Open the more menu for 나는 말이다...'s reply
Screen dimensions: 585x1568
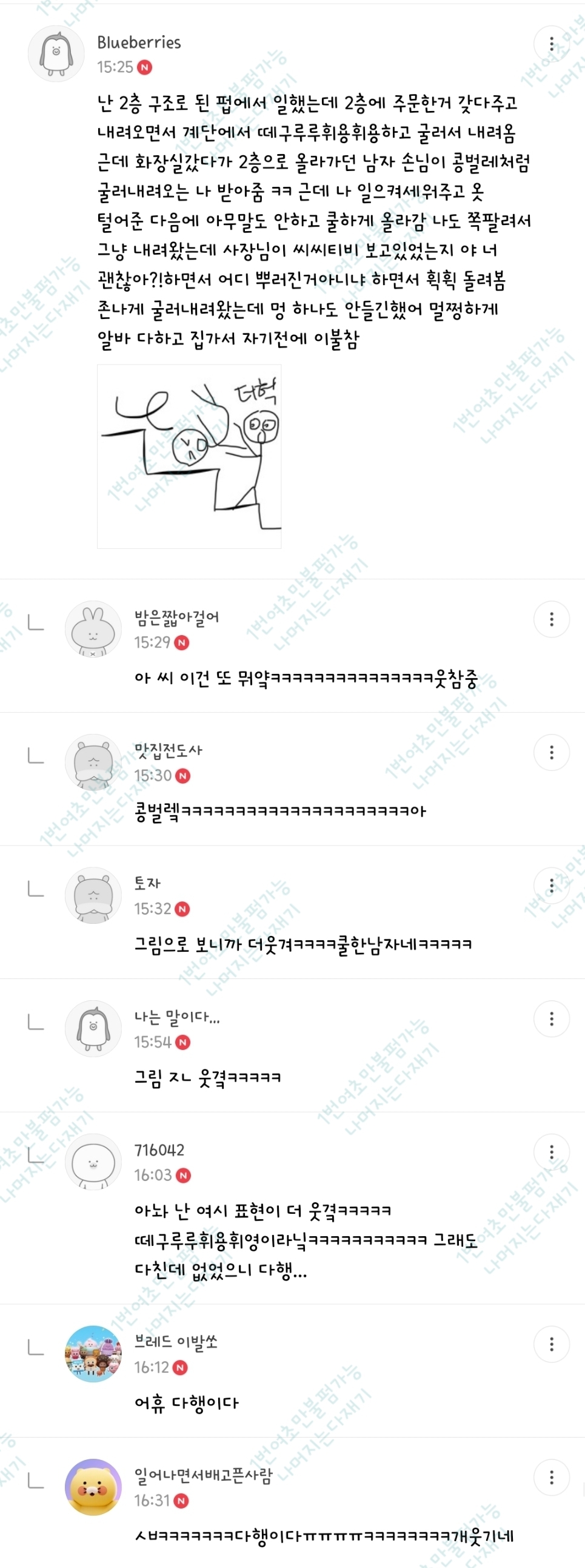tap(552, 1019)
